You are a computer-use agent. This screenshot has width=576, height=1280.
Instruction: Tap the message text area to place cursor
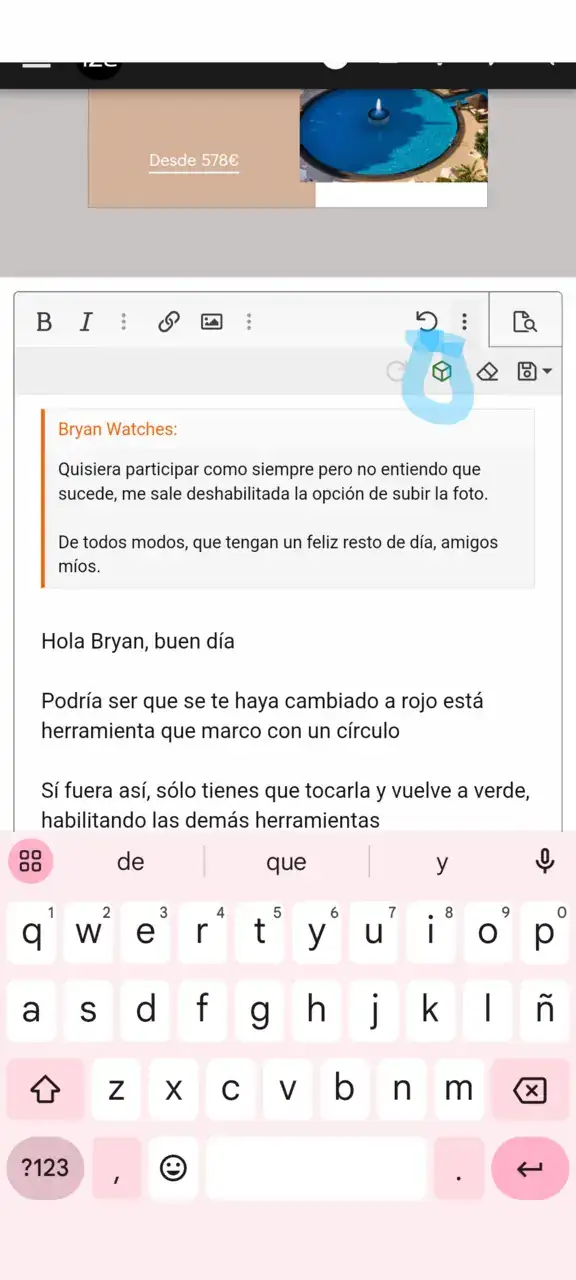pyautogui.click(x=288, y=730)
